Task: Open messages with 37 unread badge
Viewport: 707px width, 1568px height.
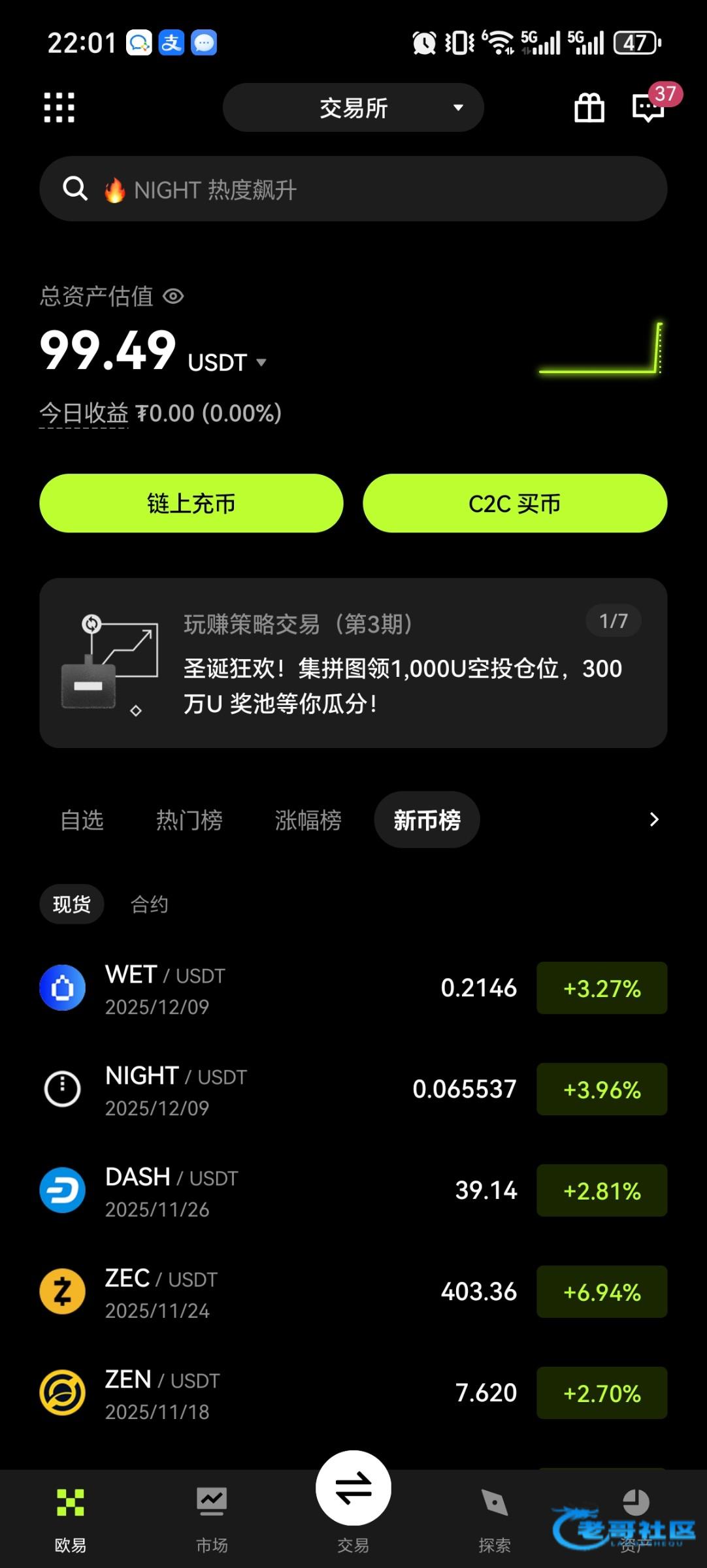Action: pos(649,106)
